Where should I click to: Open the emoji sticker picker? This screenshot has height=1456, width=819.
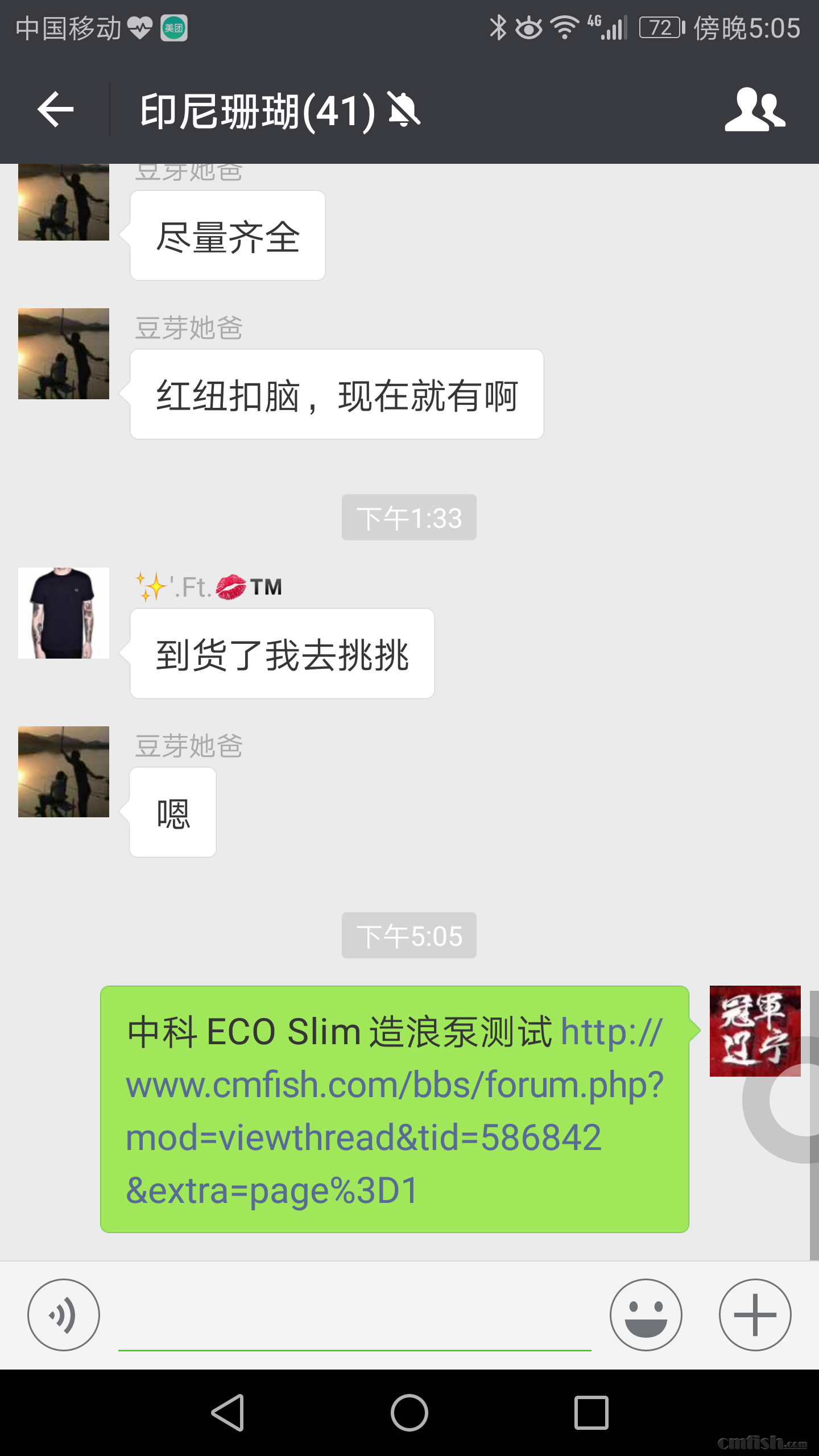646,1314
